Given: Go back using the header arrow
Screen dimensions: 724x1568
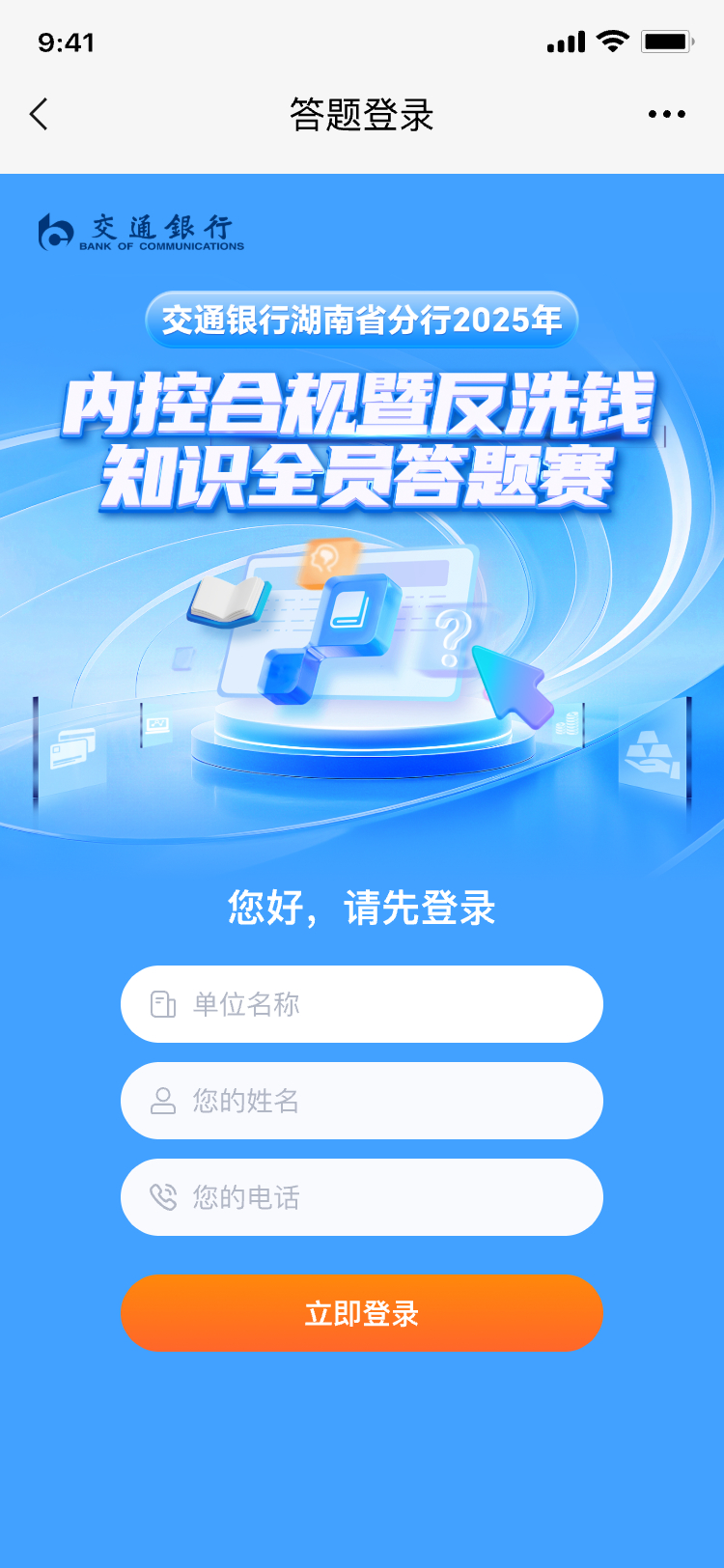Looking at the screenshot, I should pos(39,114).
